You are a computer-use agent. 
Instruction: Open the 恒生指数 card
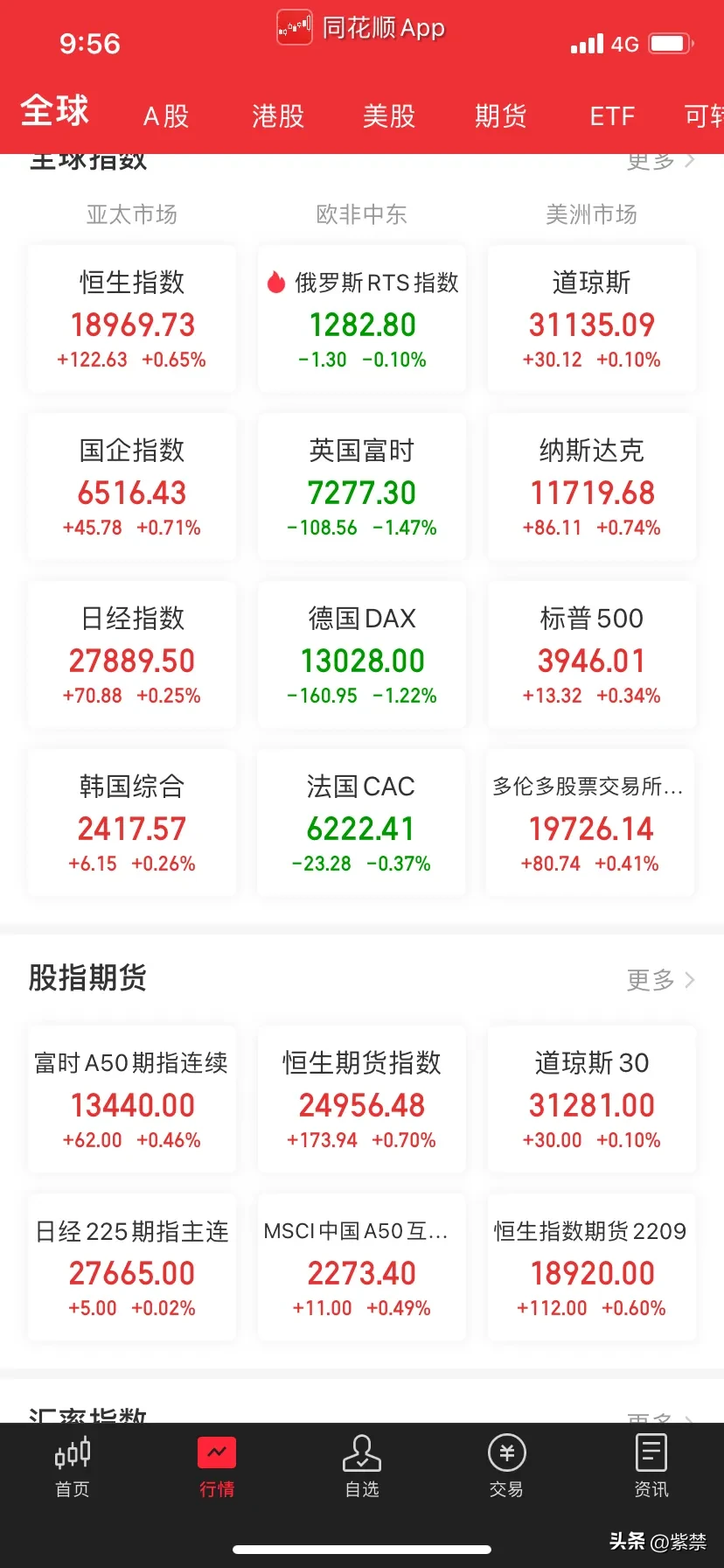tap(132, 318)
